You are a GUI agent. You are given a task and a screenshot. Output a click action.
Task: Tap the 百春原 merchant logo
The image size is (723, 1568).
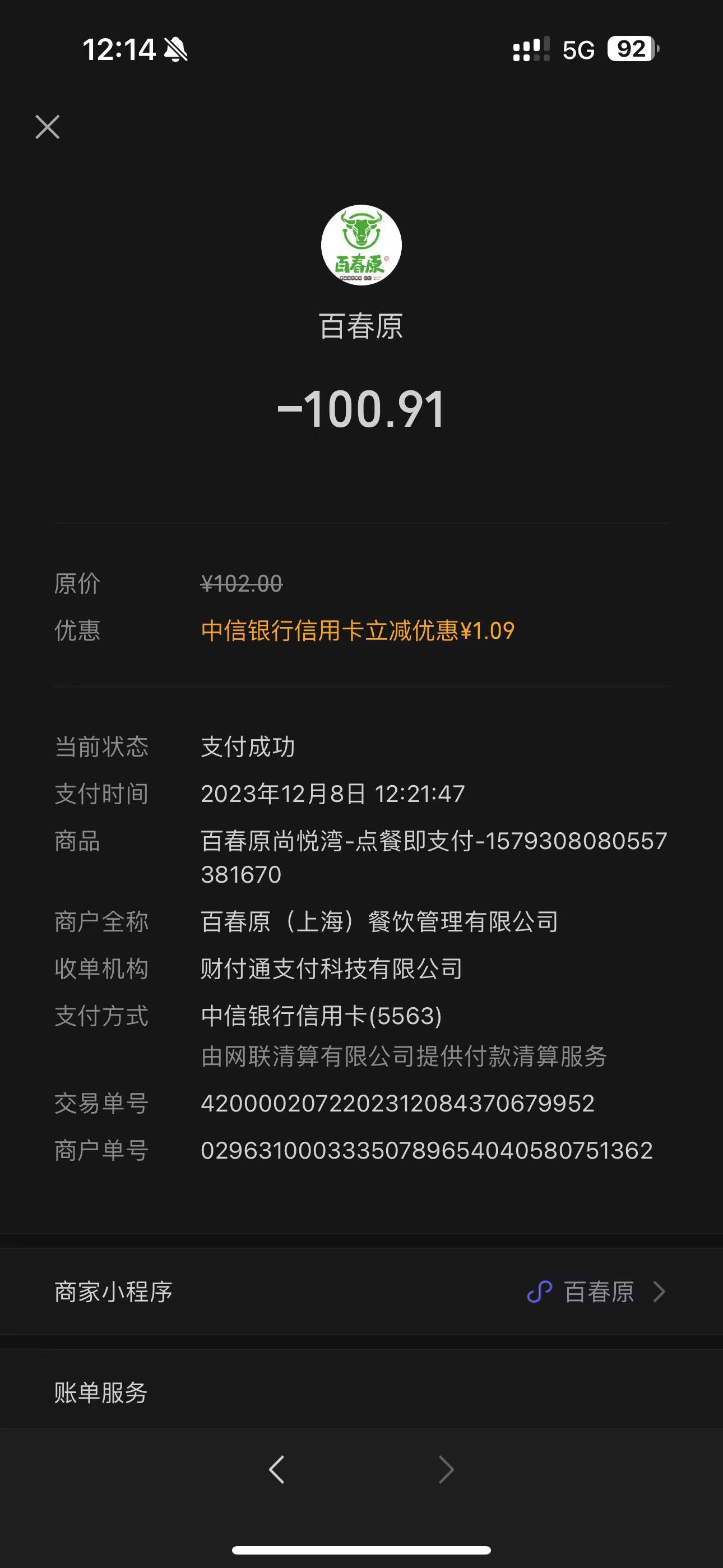coord(361,245)
